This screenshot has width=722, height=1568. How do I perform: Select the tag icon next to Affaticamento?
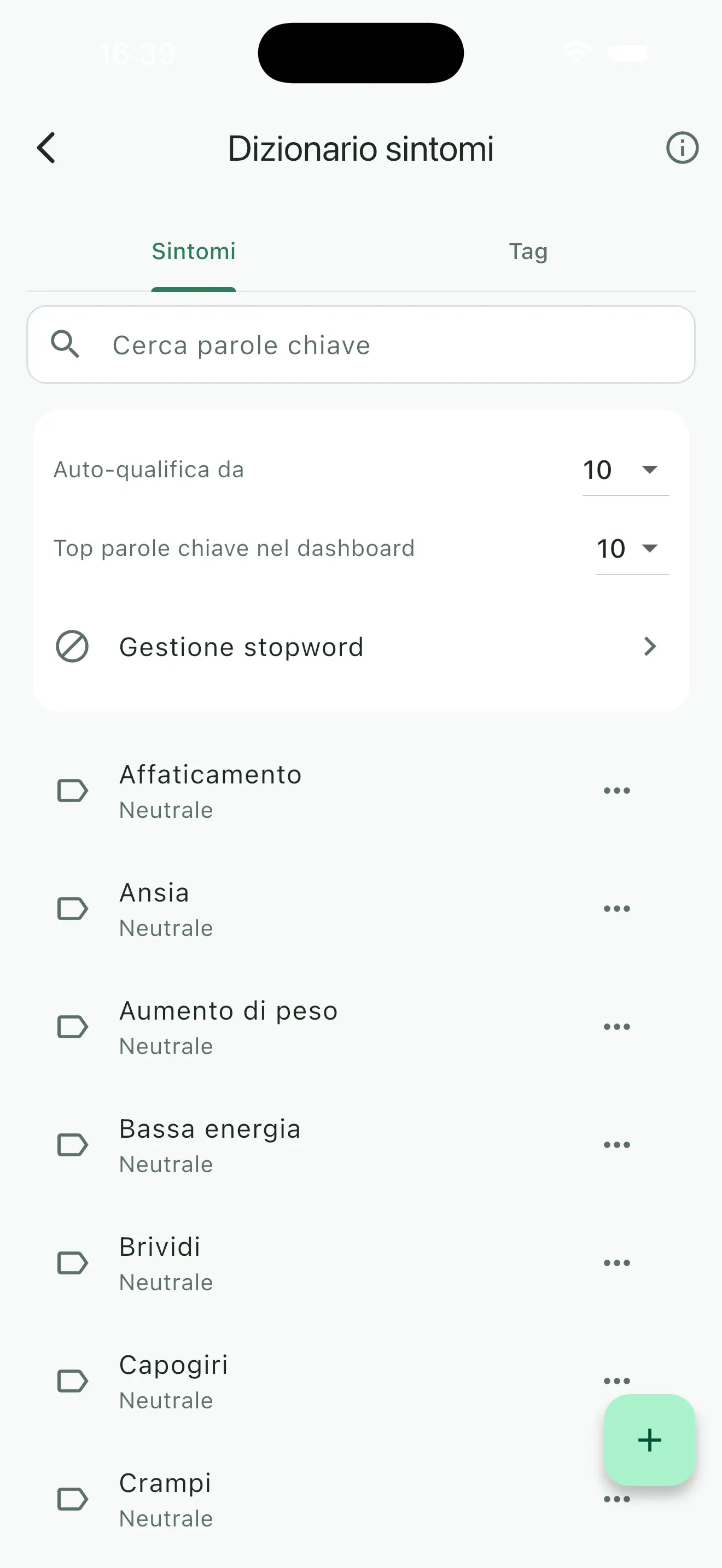click(x=72, y=790)
